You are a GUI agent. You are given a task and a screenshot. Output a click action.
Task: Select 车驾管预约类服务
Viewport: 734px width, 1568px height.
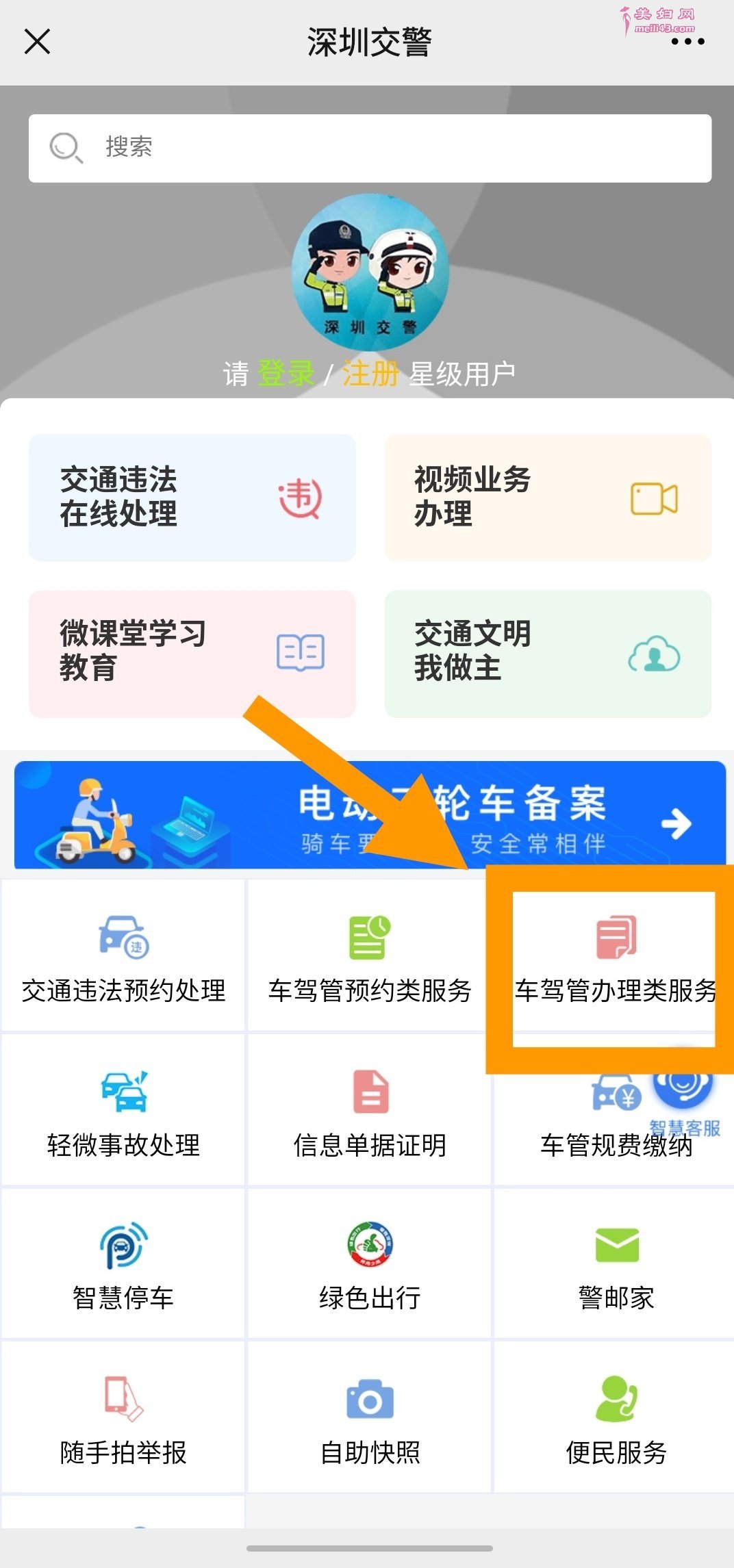pyautogui.click(x=370, y=956)
